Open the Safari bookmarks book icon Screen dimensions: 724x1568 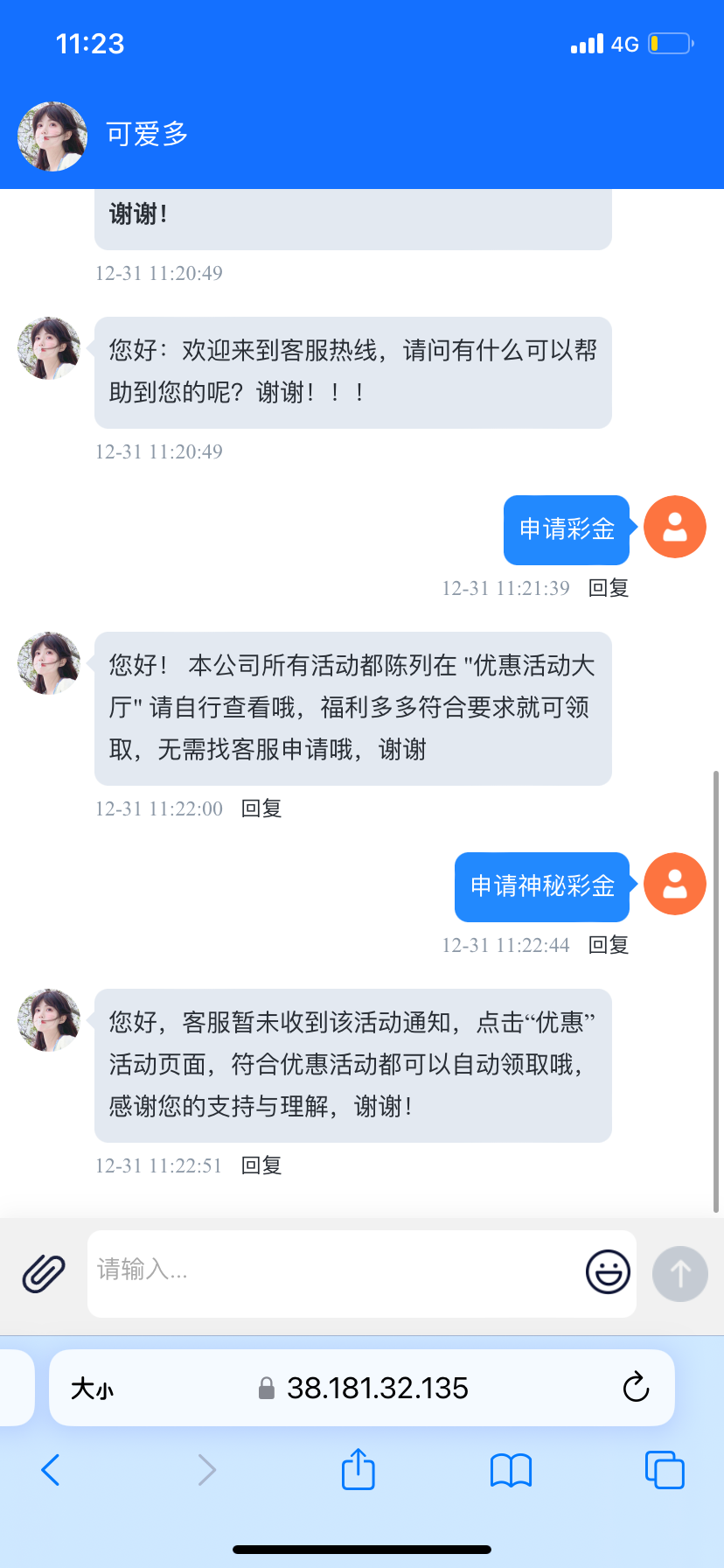(511, 1470)
